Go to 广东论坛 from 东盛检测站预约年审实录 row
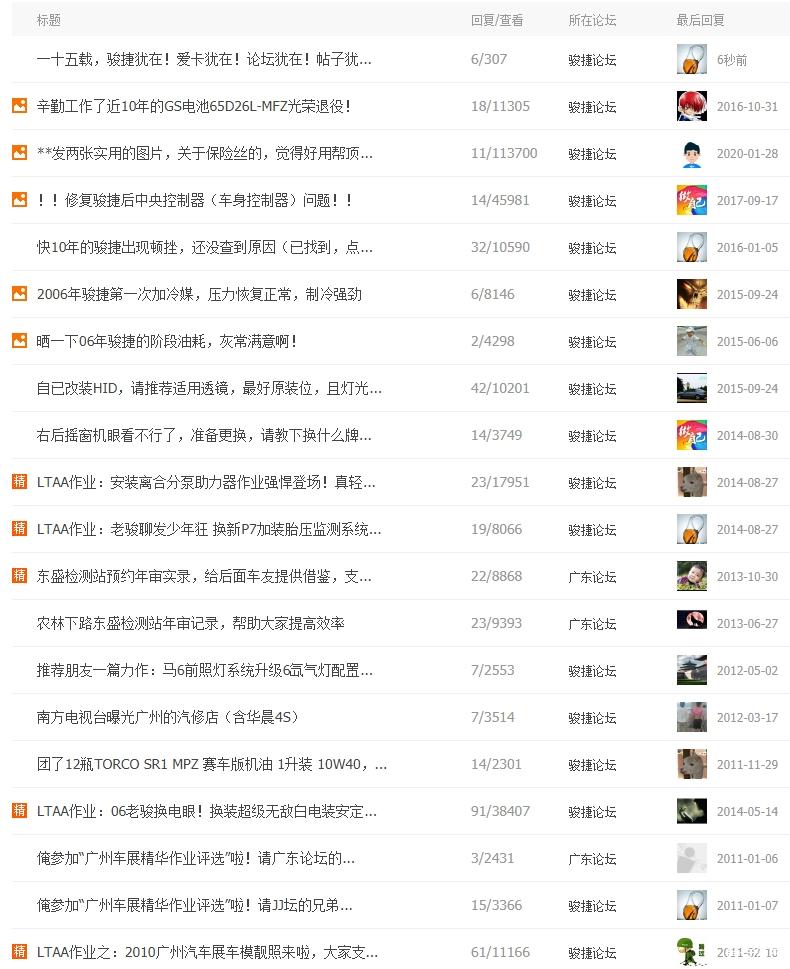The height and width of the screenshot is (969, 790). click(592, 577)
